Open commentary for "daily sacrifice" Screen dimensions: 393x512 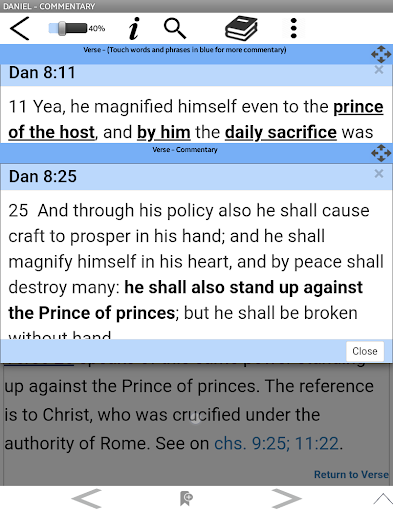(x=281, y=132)
